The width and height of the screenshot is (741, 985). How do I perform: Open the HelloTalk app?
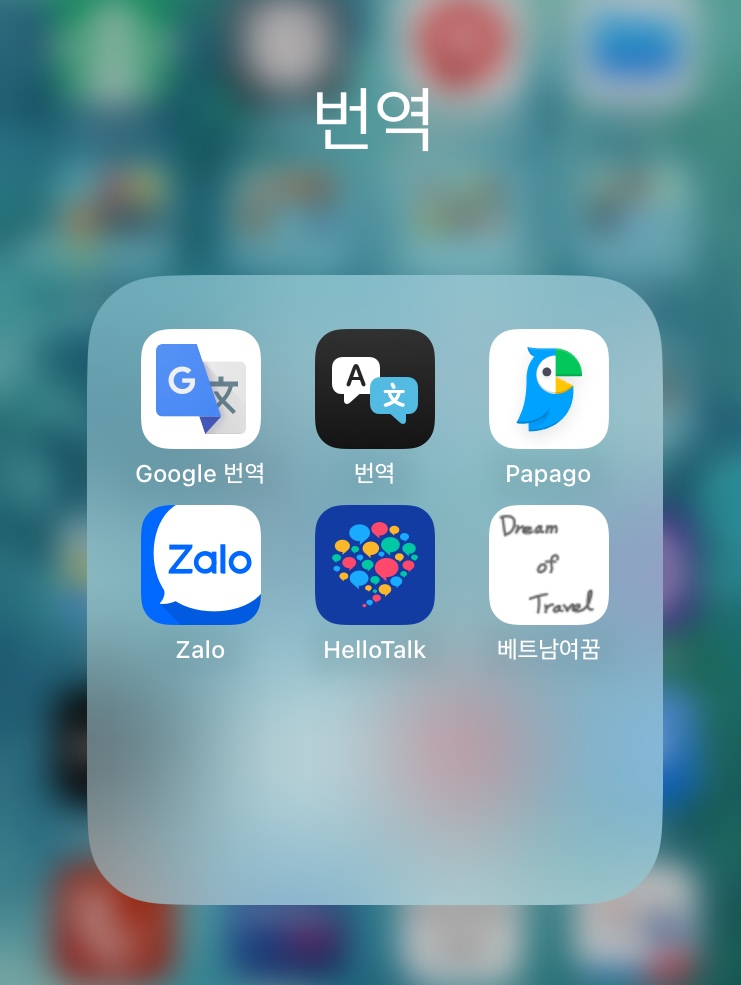pyautogui.click(x=374, y=565)
